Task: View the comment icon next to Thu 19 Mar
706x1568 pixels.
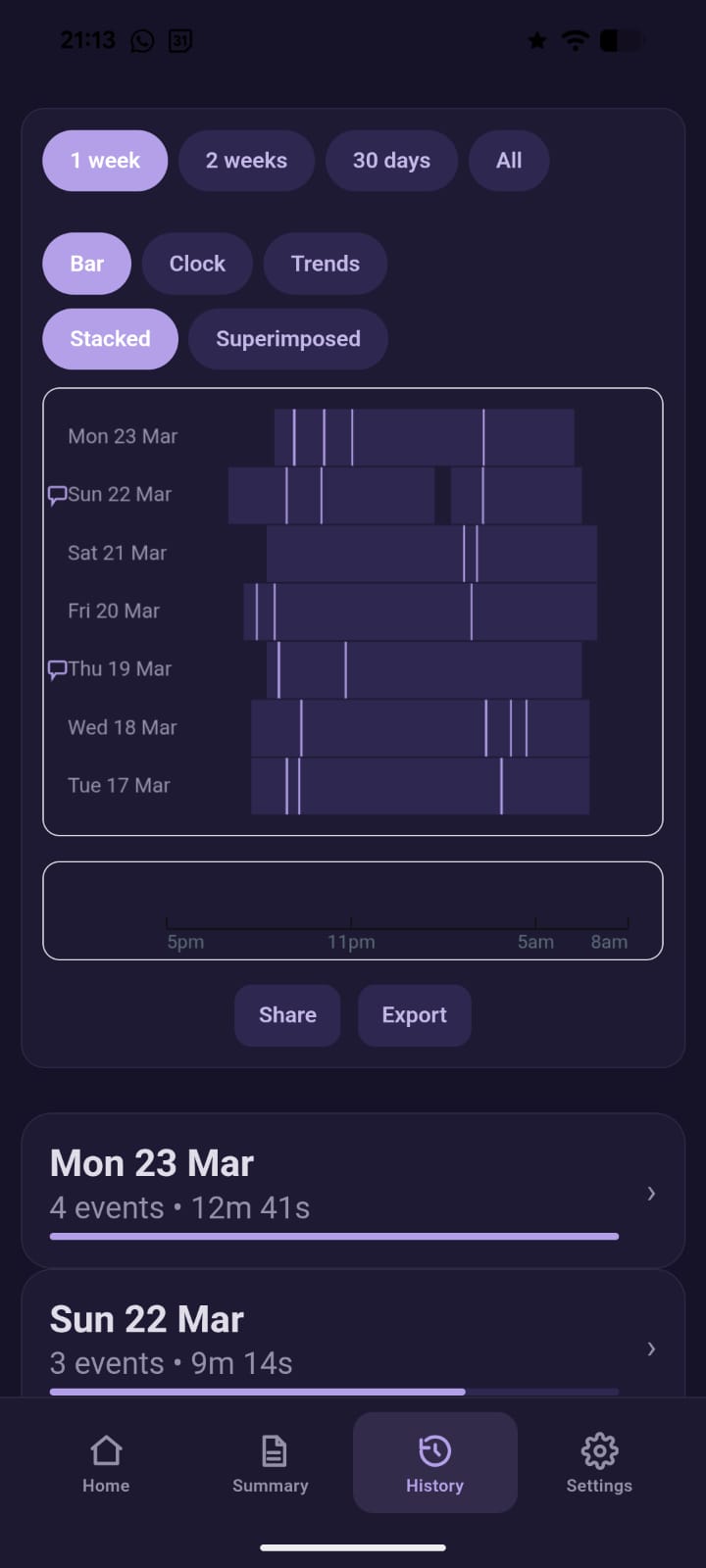Action: 57,668
